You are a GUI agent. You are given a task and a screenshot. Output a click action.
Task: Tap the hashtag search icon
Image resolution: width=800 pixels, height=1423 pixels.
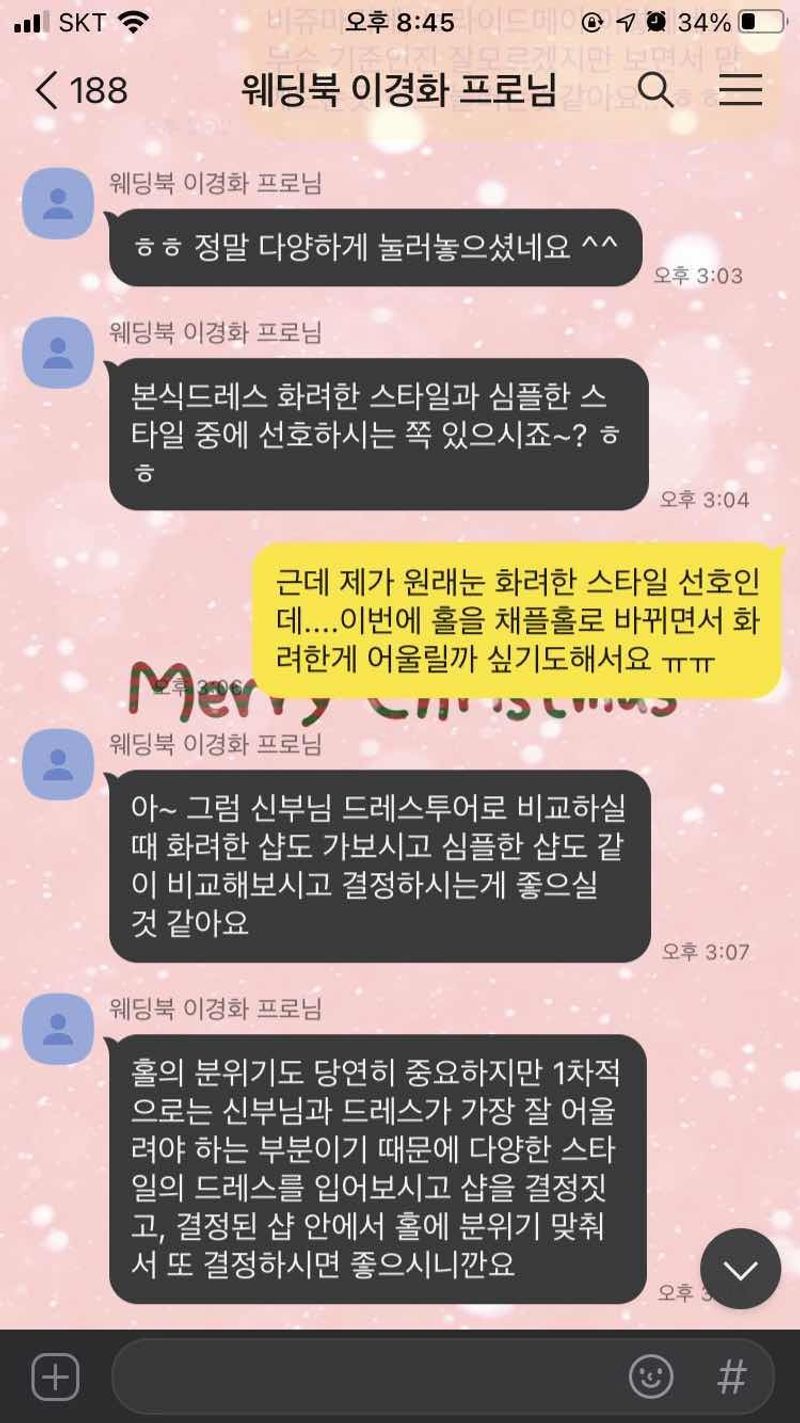pyautogui.click(x=732, y=1377)
